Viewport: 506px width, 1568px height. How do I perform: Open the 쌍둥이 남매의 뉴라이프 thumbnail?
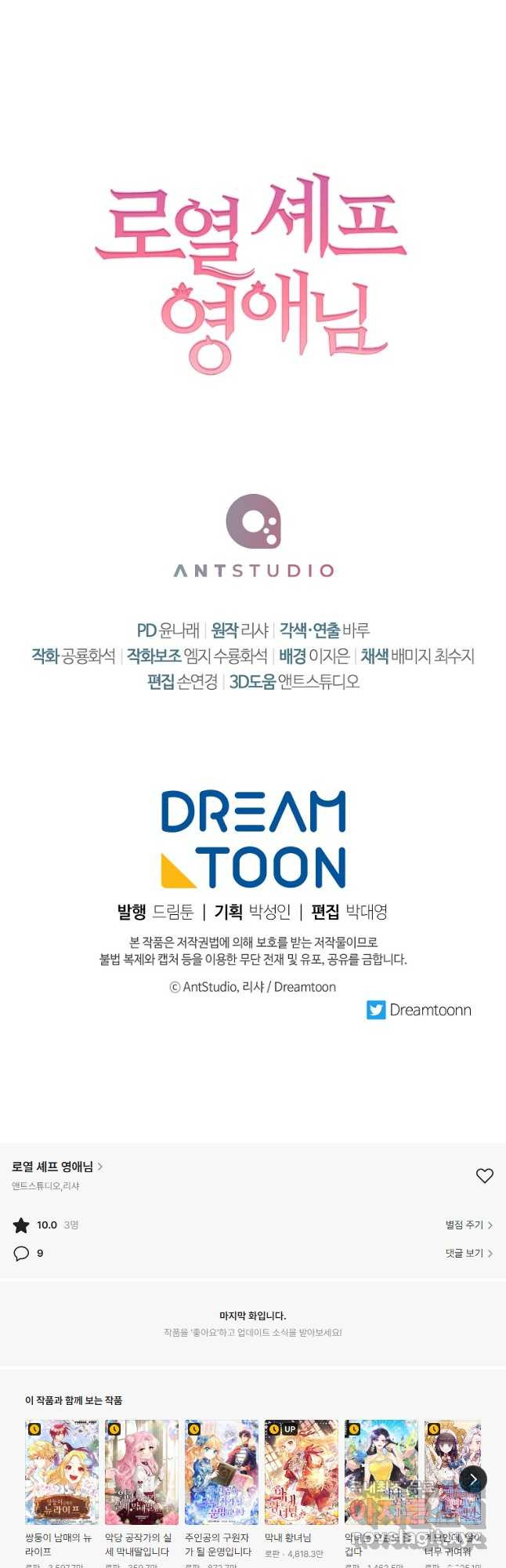[62, 1472]
